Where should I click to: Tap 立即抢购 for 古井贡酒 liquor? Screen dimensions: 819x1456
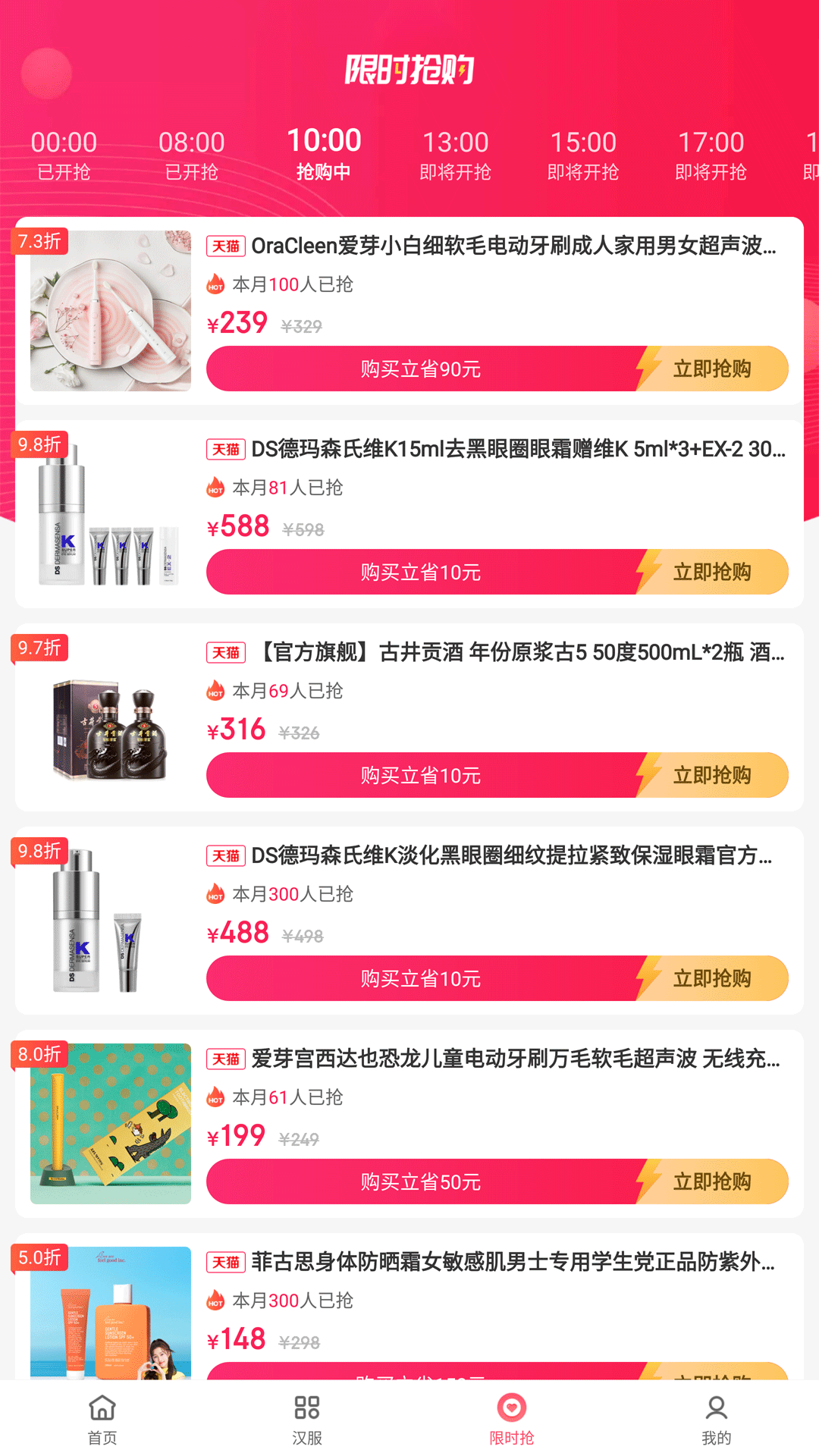pyautogui.click(x=711, y=776)
